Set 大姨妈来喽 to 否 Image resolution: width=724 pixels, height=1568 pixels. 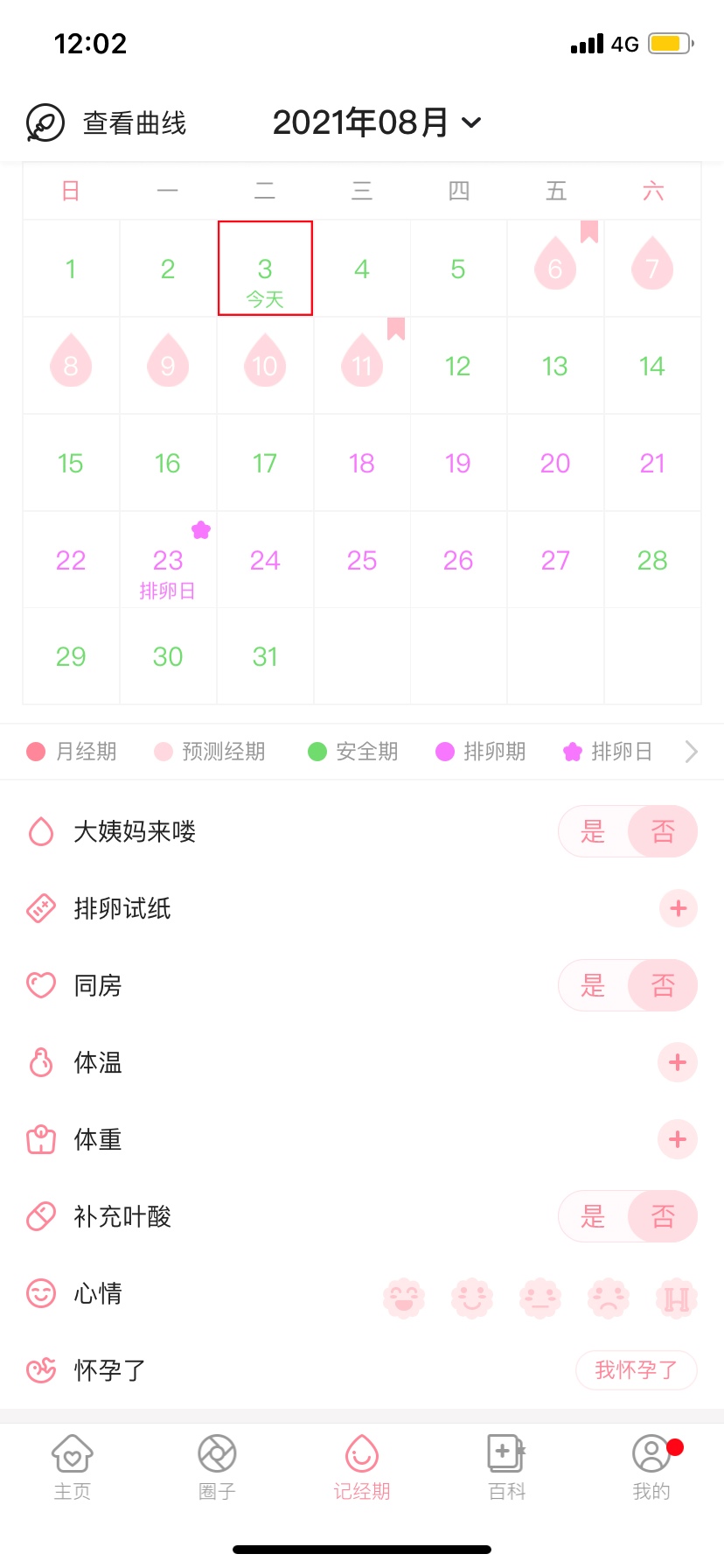pos(663,831)
